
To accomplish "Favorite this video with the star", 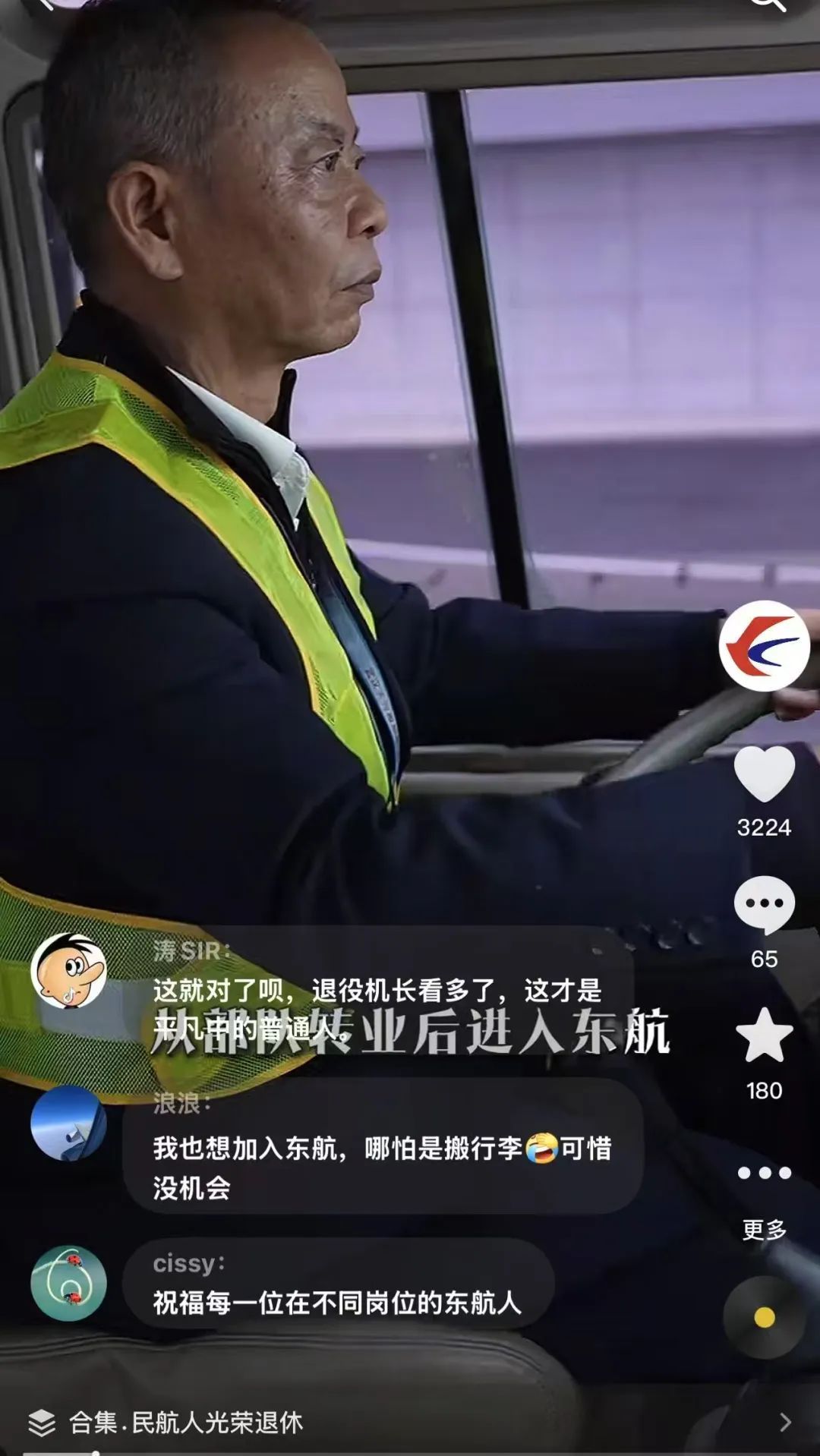I will [764, 1035].
